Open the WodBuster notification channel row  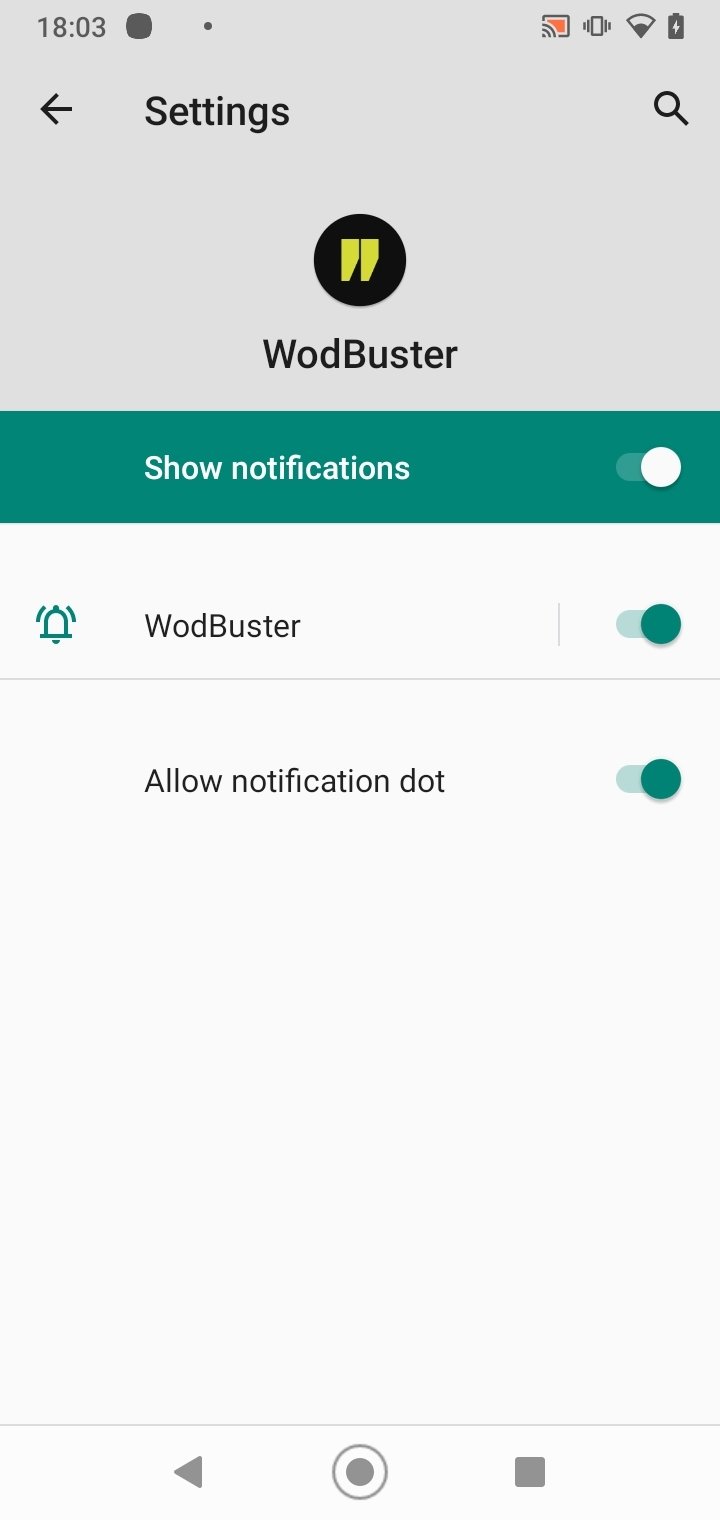(x=279, y=625)
